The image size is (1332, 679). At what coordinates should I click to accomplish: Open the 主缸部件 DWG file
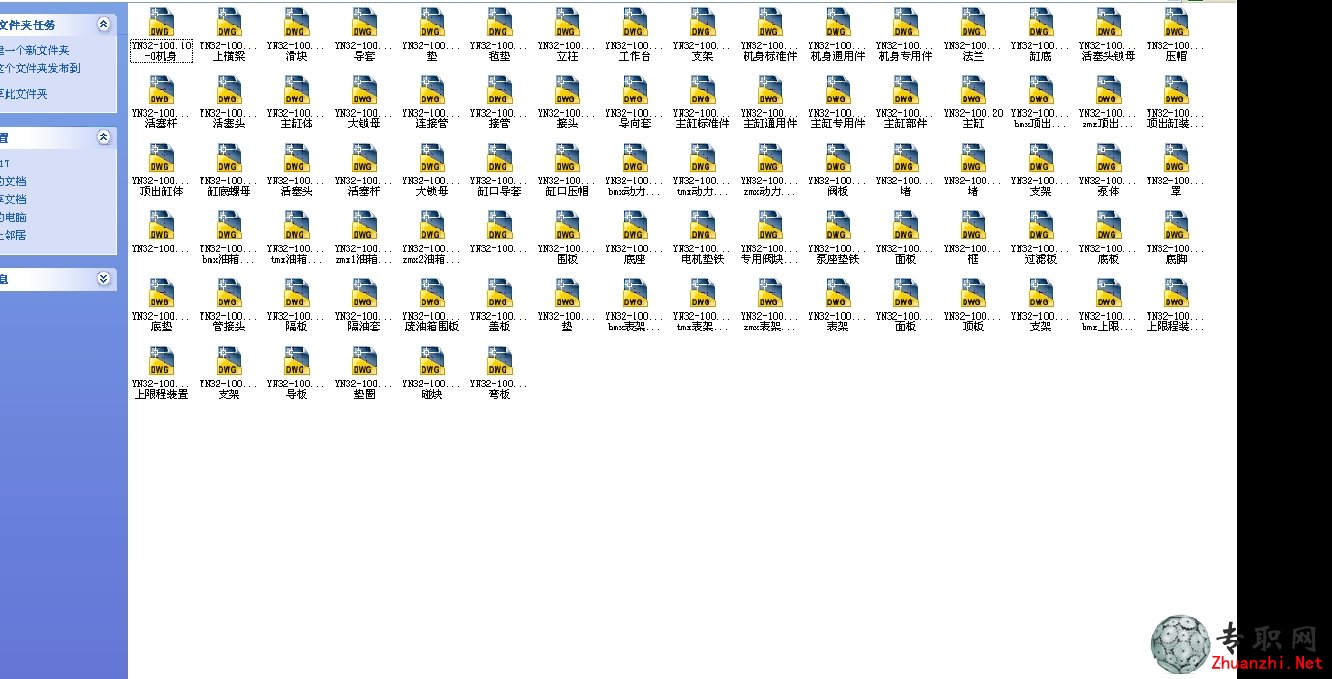905,92
